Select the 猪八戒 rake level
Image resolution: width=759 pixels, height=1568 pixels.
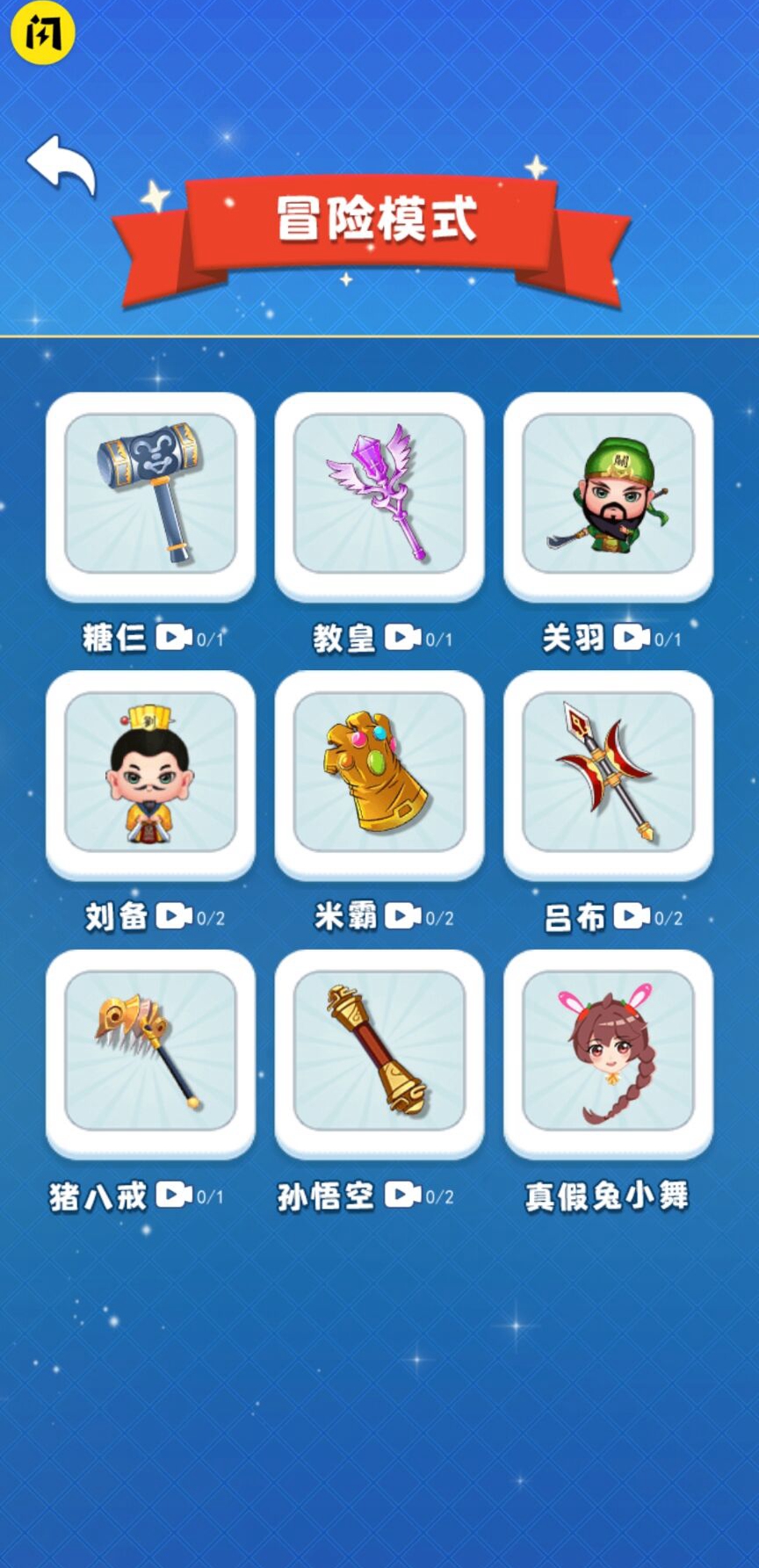coord(149,1054)
